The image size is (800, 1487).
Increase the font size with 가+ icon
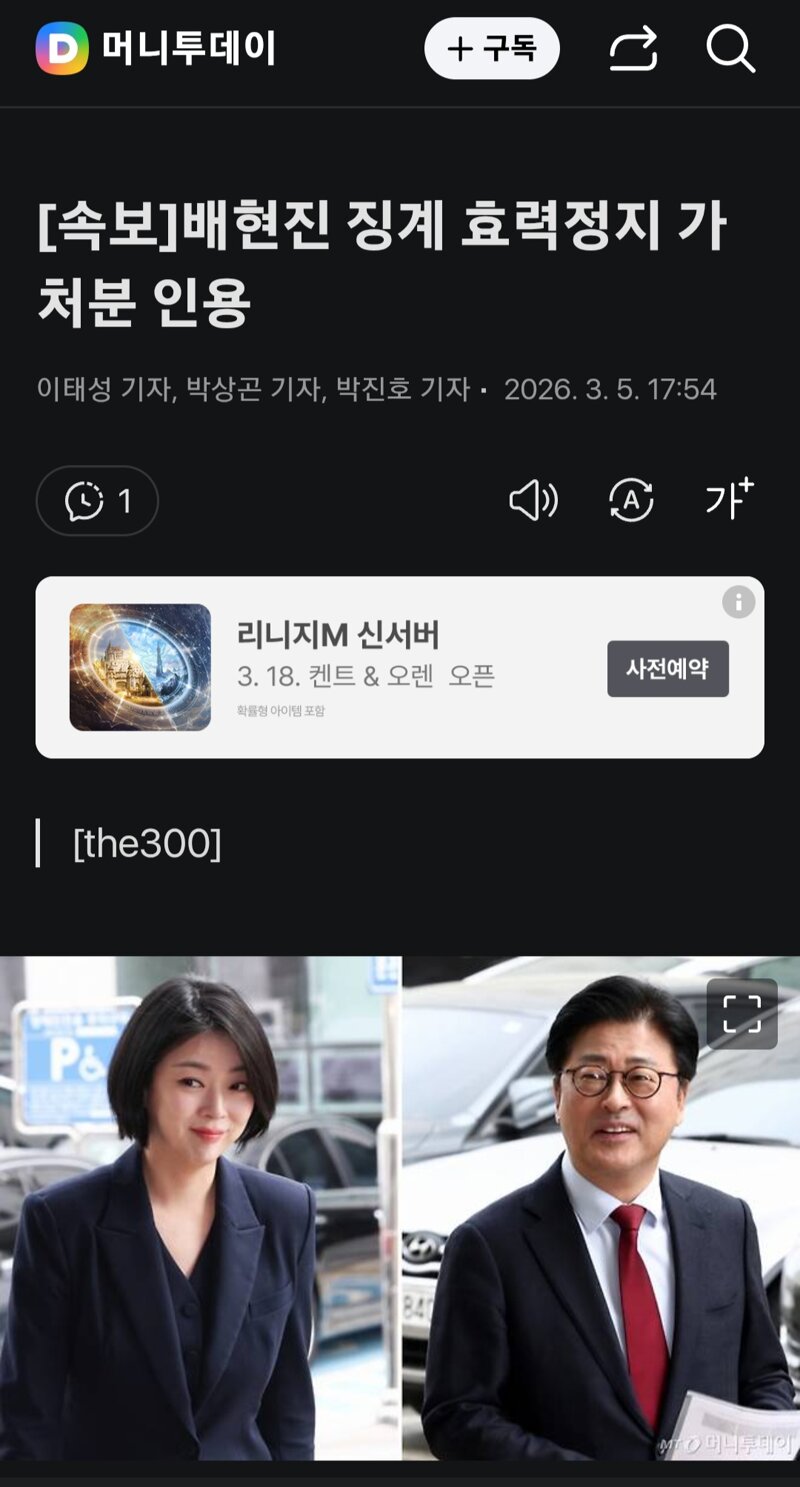[727, 501]
